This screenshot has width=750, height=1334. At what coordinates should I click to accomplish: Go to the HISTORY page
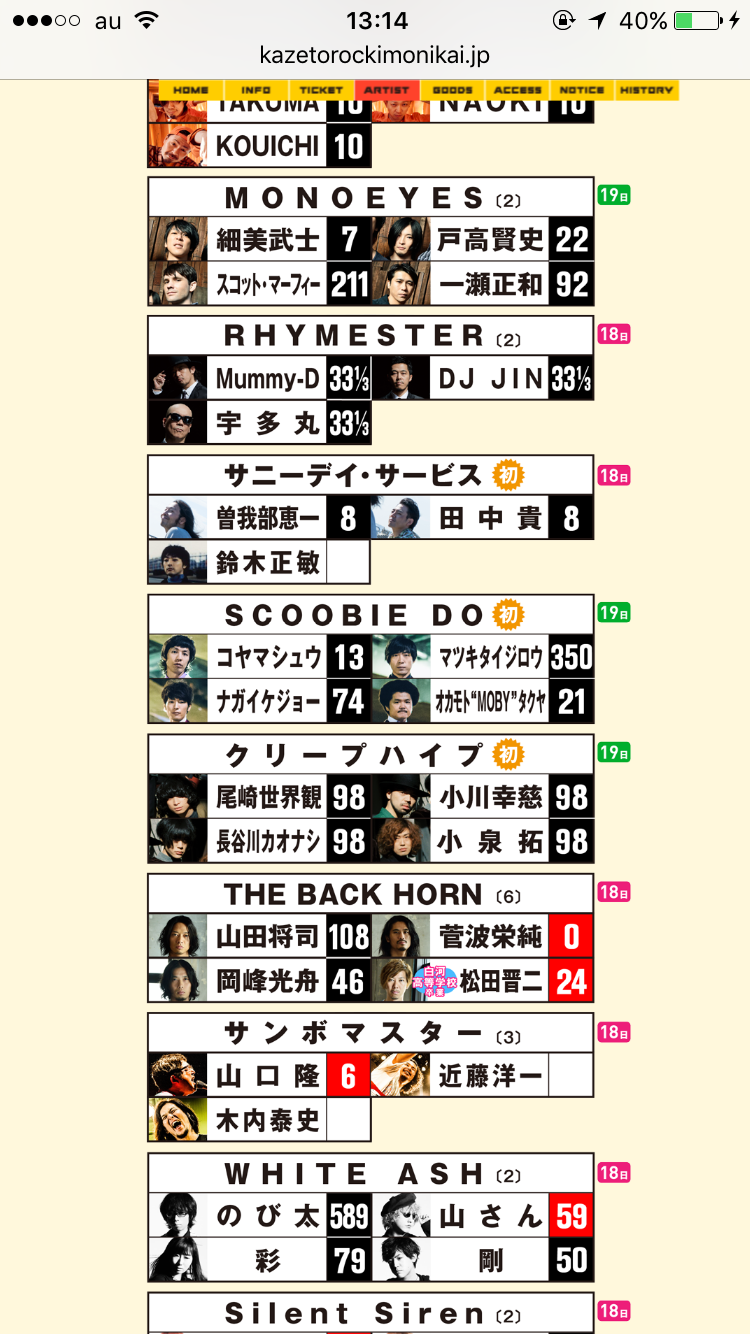point(646,90)
